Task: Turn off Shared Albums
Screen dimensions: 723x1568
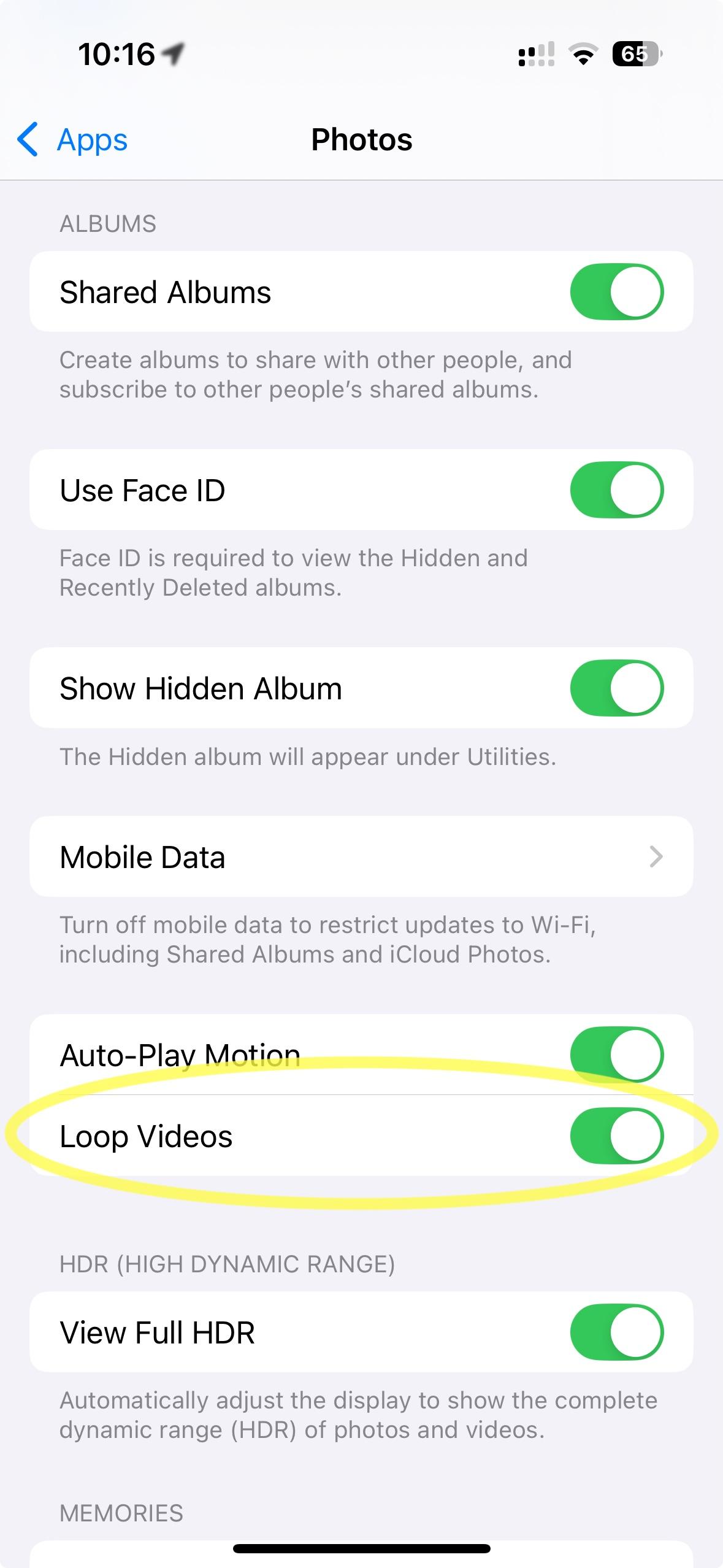Action: [x=616, y=292]
